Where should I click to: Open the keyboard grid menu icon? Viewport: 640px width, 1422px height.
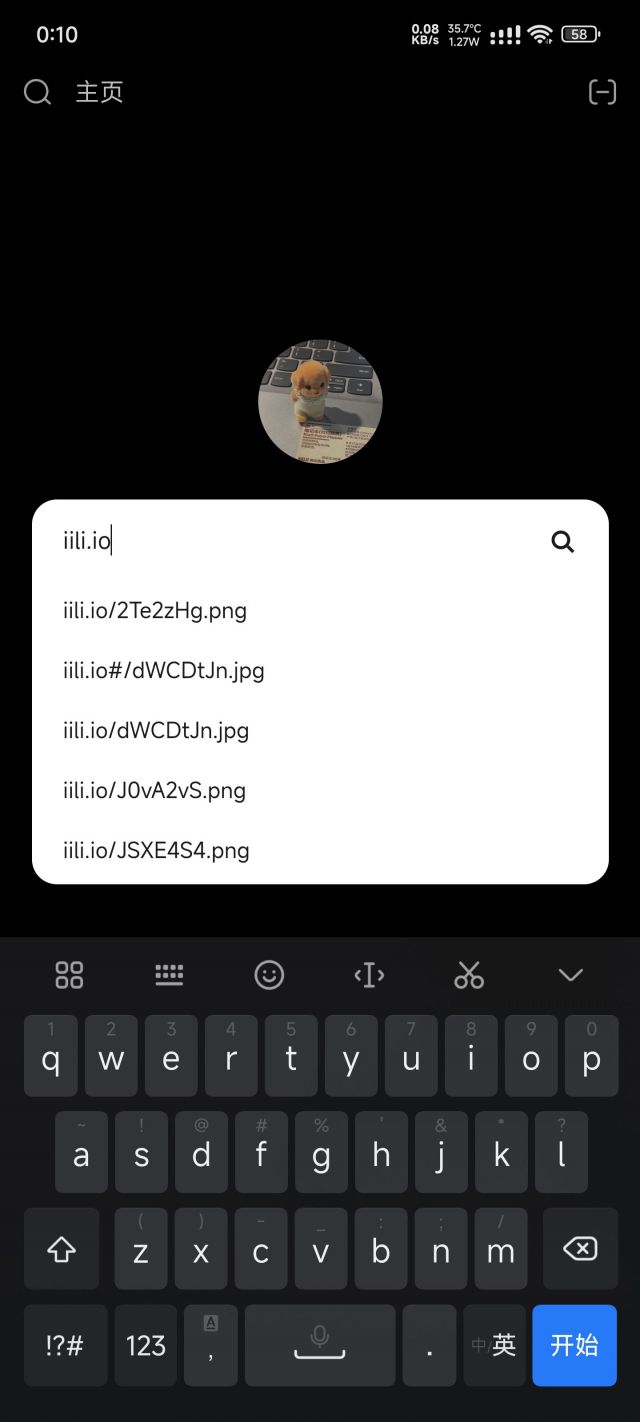(x=69, y=975)
